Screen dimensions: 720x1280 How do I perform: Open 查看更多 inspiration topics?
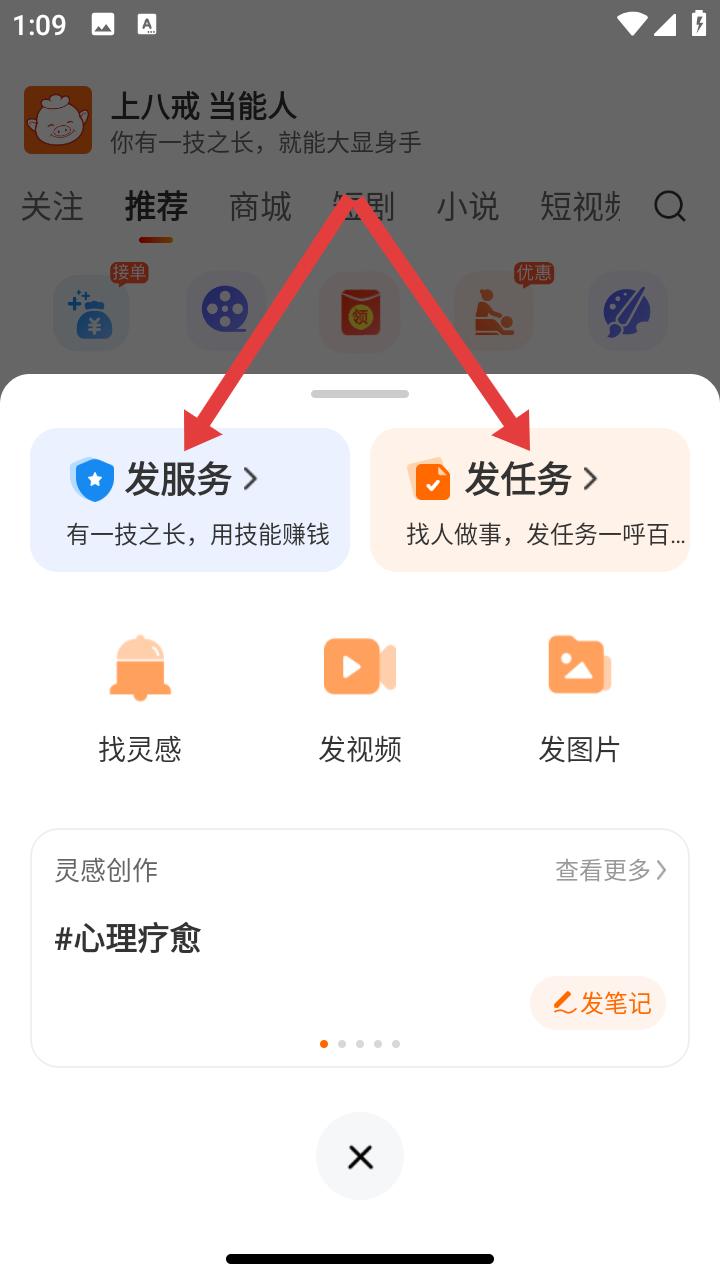click(x=610, y=870)
